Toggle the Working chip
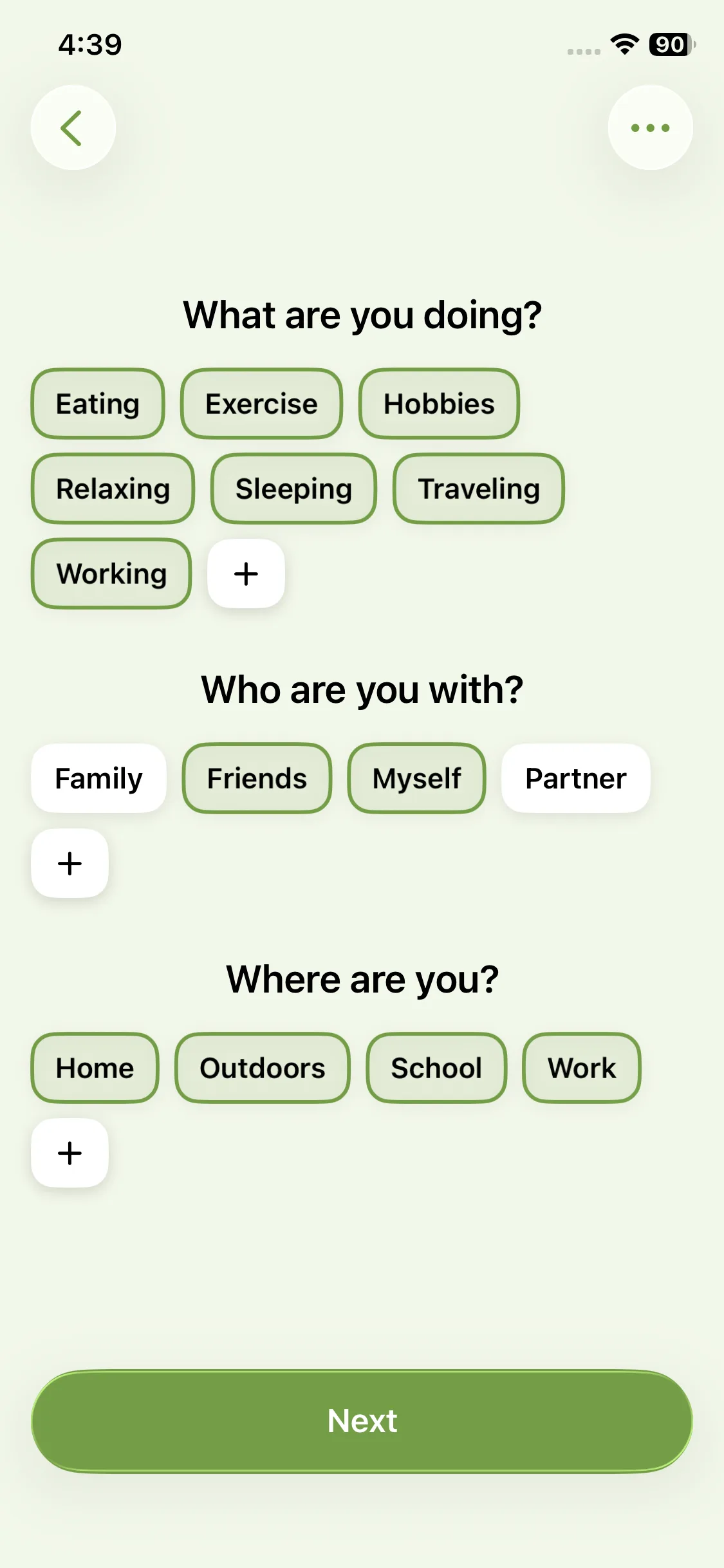The width and height of the screenshot is (724, 1568). 111,574
